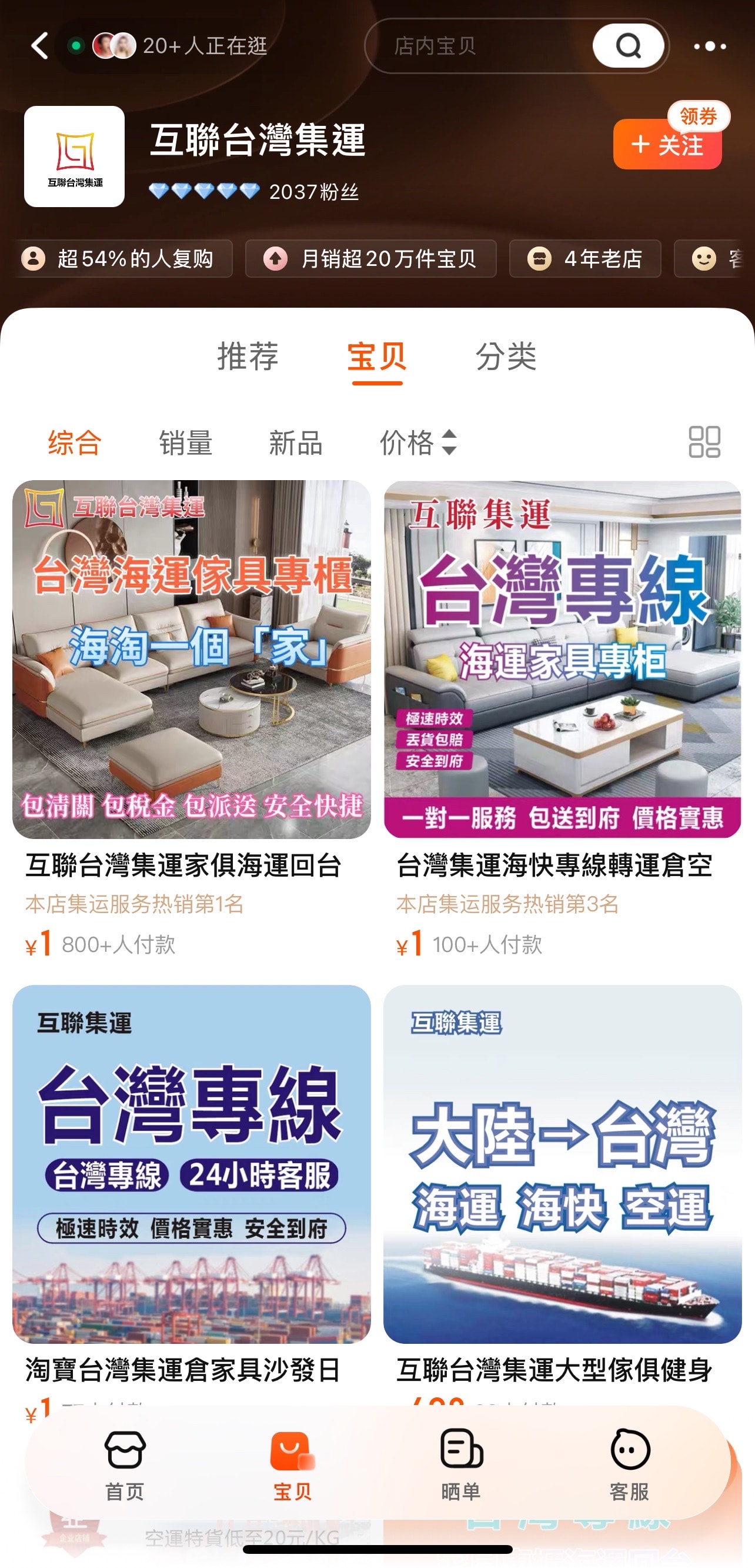Open the 晒单 bottom tab

(460, 1464)
